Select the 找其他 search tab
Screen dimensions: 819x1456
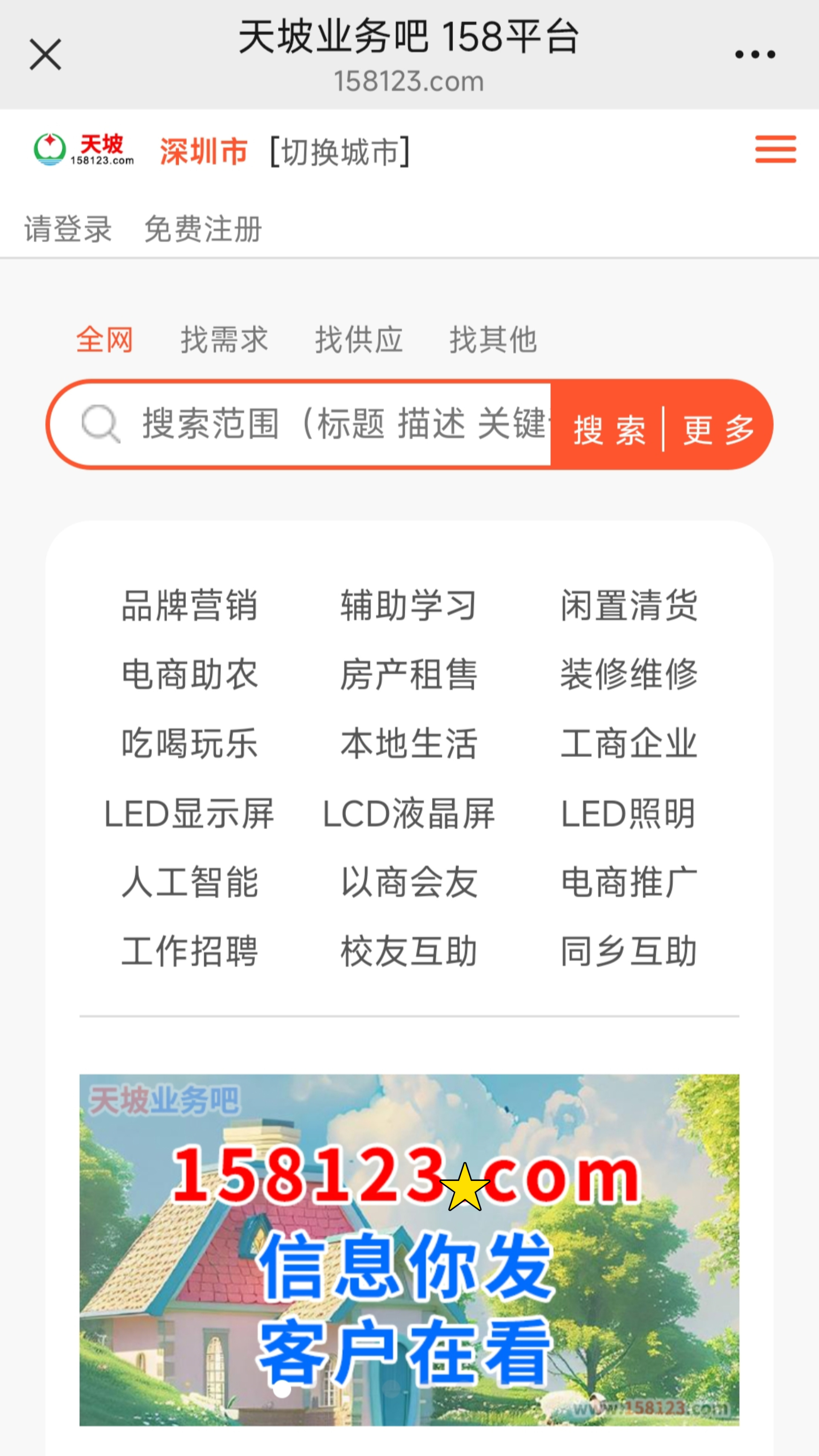point(493,340)
